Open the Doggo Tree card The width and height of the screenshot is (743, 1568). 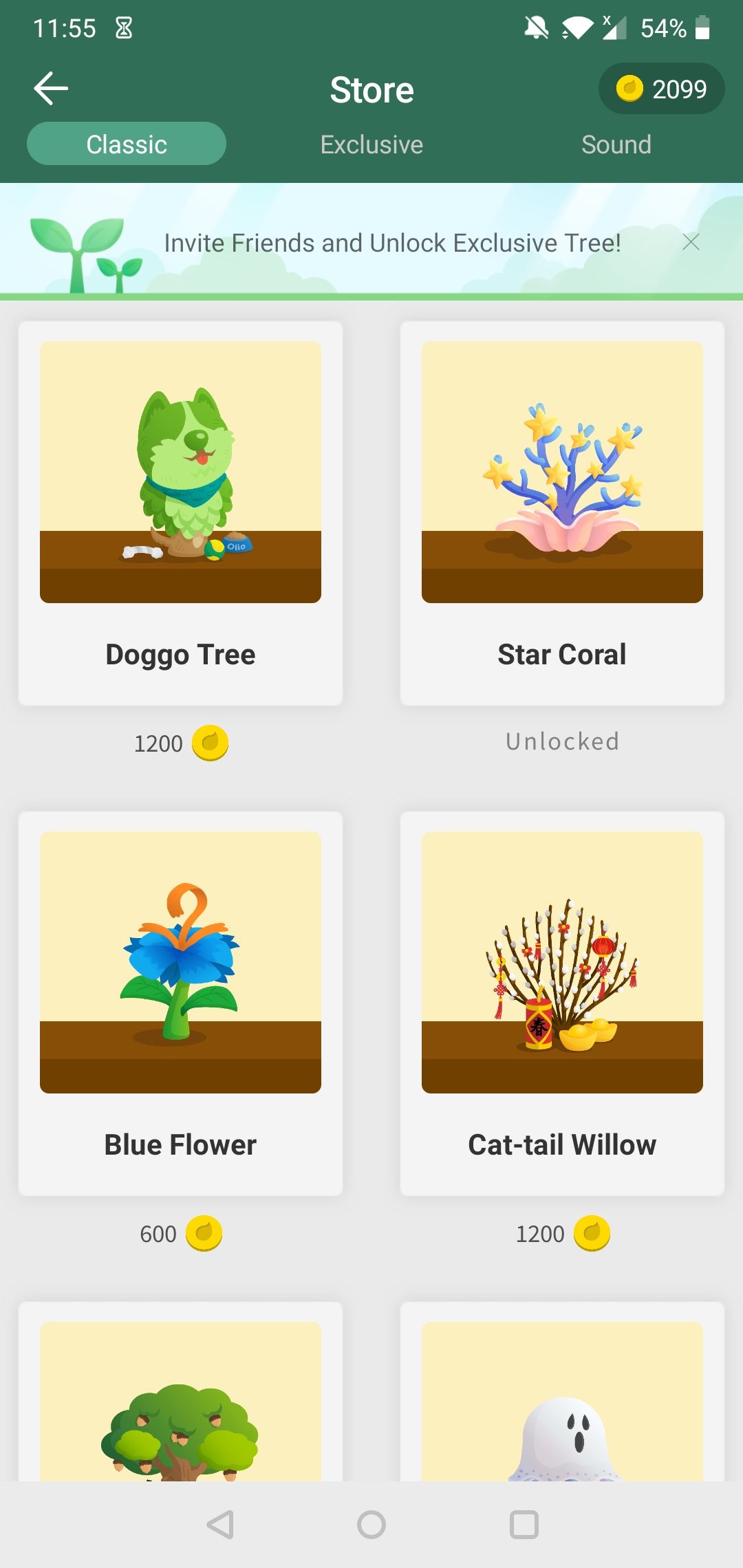coord(180,513)
